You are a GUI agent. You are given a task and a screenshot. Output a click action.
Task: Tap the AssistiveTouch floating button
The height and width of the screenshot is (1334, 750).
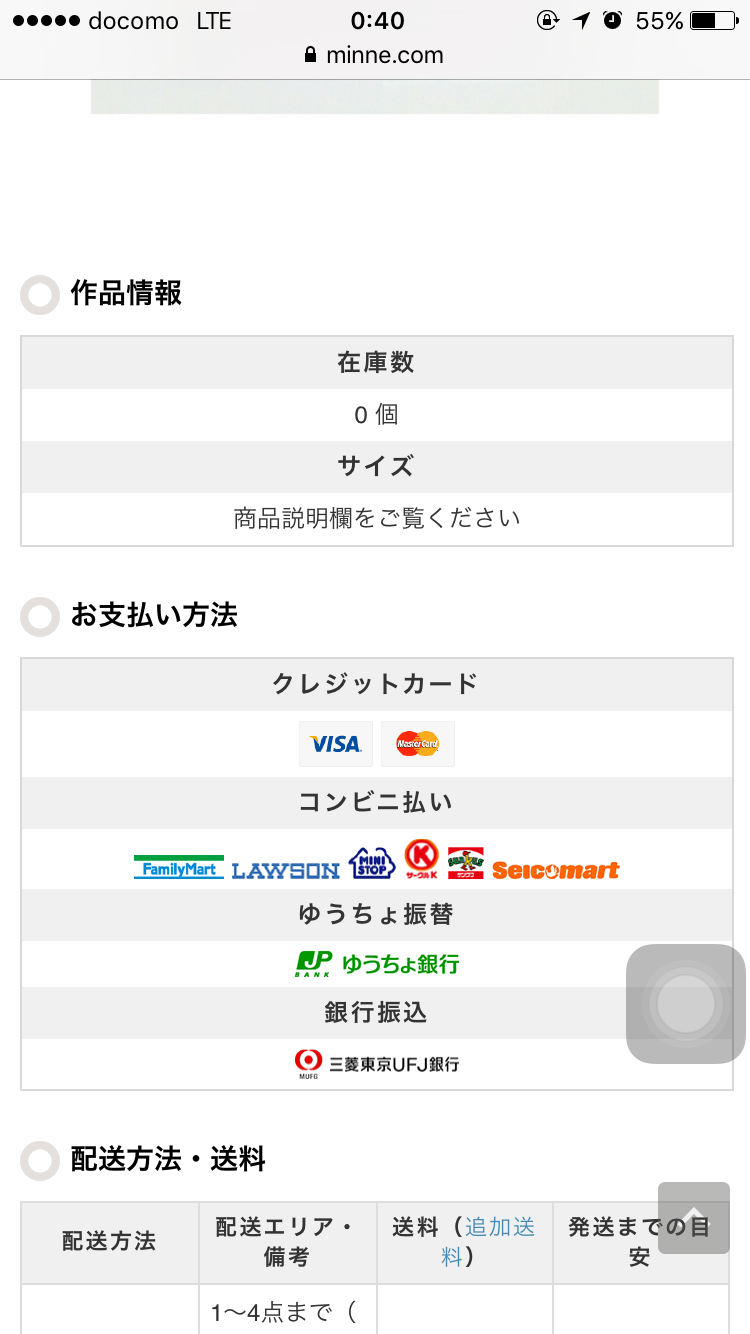[685, 1003]
